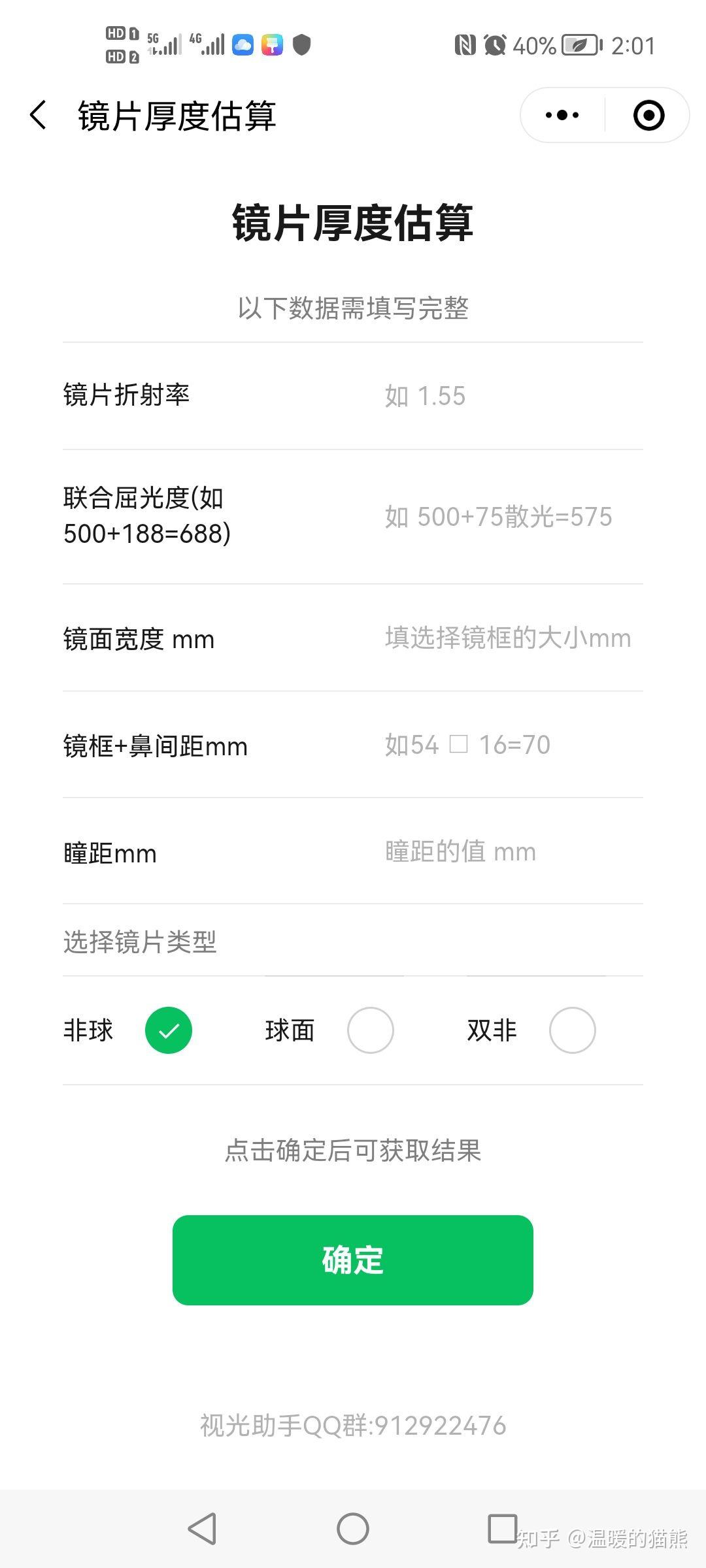
Task: Open the mini program three-dot menu
Action: tap(562, 116)
